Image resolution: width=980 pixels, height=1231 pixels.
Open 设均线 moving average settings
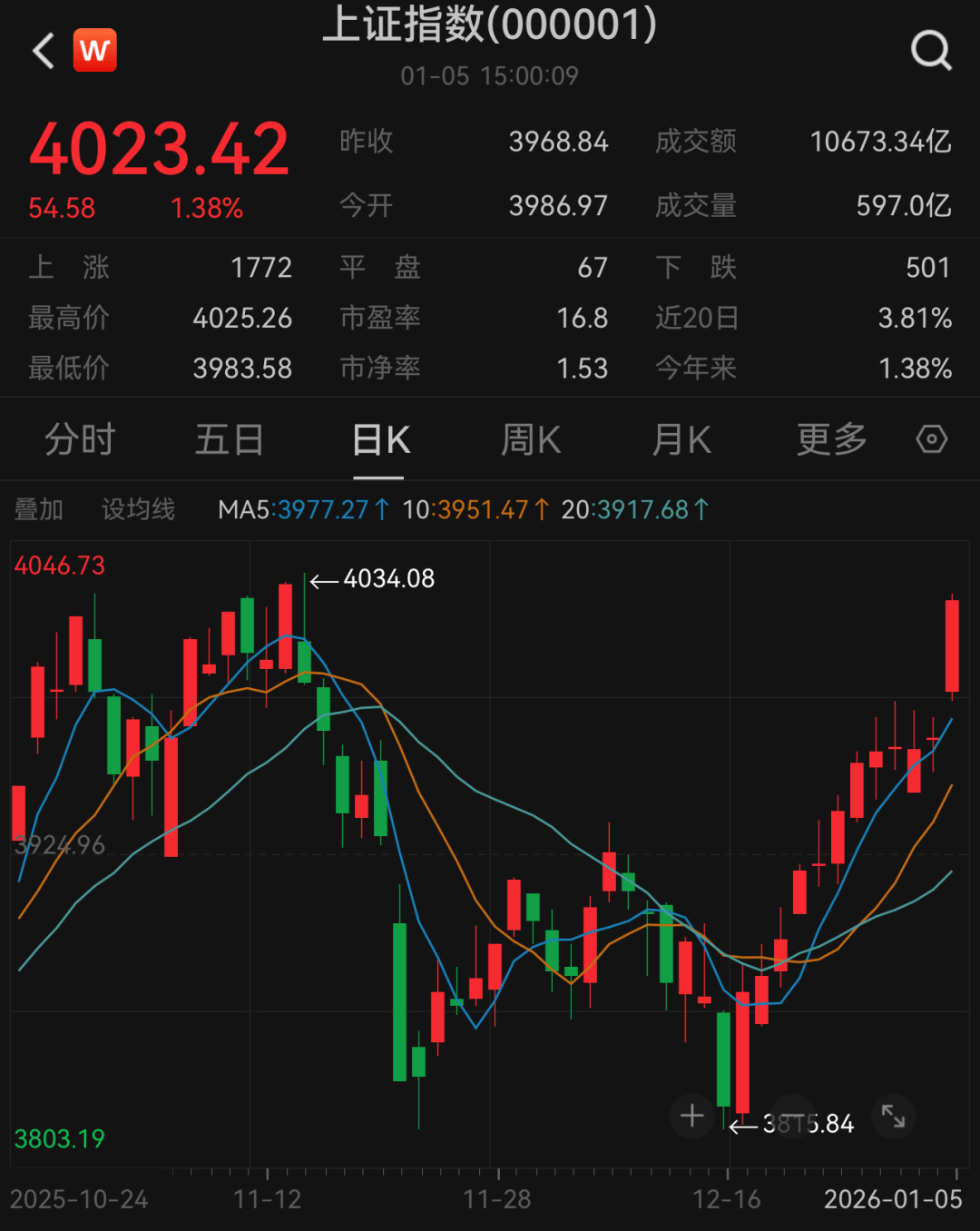[138, 509]
